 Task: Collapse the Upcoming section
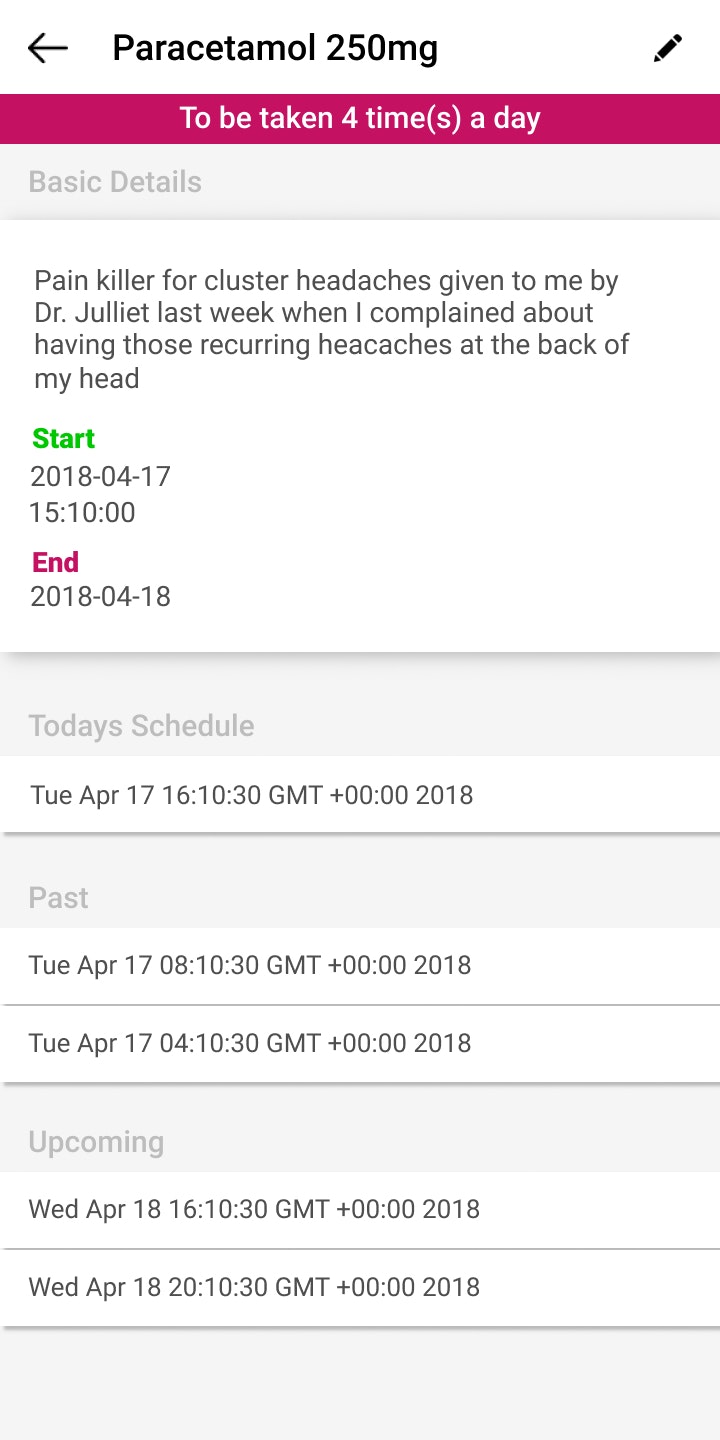click(x=96, y=1141)
